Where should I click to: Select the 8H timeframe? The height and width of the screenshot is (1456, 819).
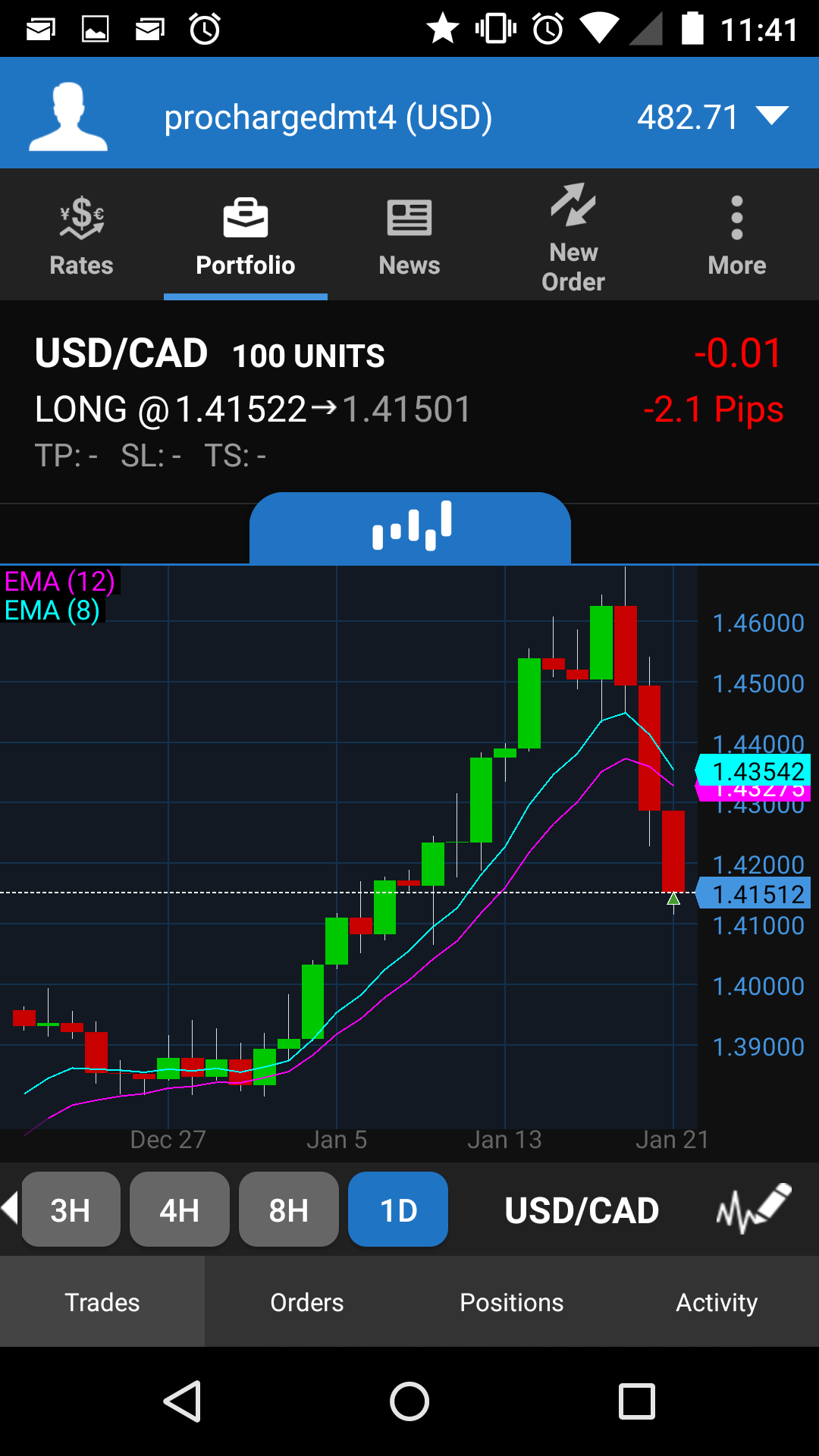289,1210
